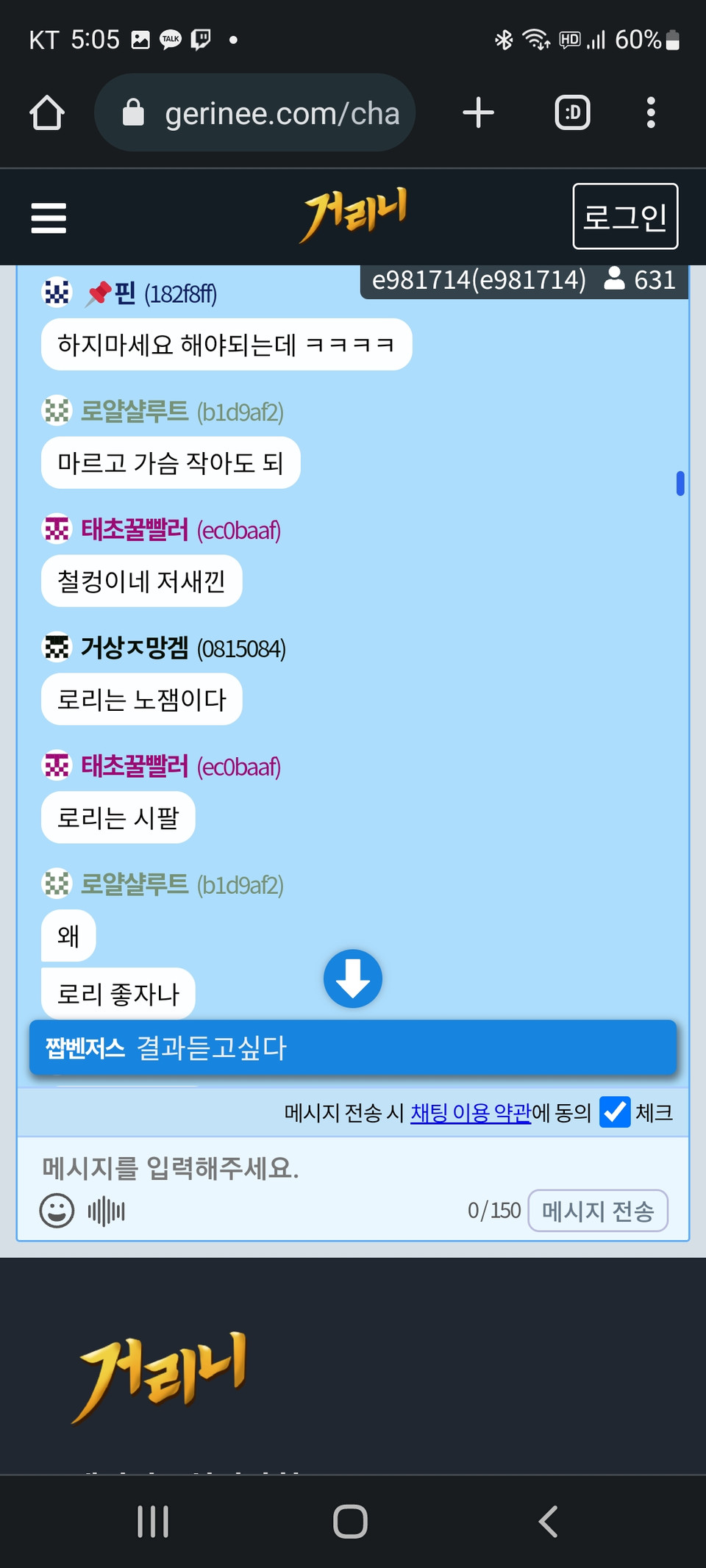Toggle the terms agreement checkbox
Image resolution: width=706 pixels, height=1568 pixels.
pos(615,1111)
